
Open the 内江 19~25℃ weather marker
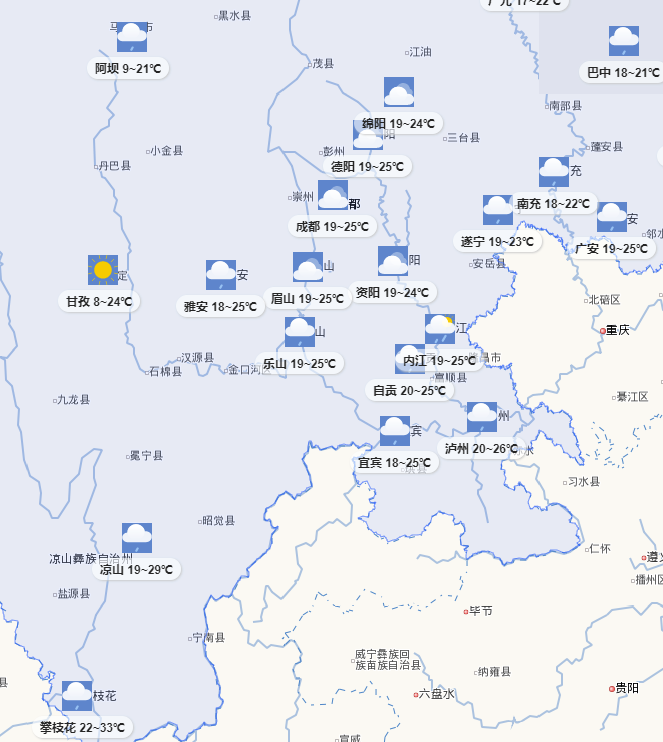tap(439, 329)
